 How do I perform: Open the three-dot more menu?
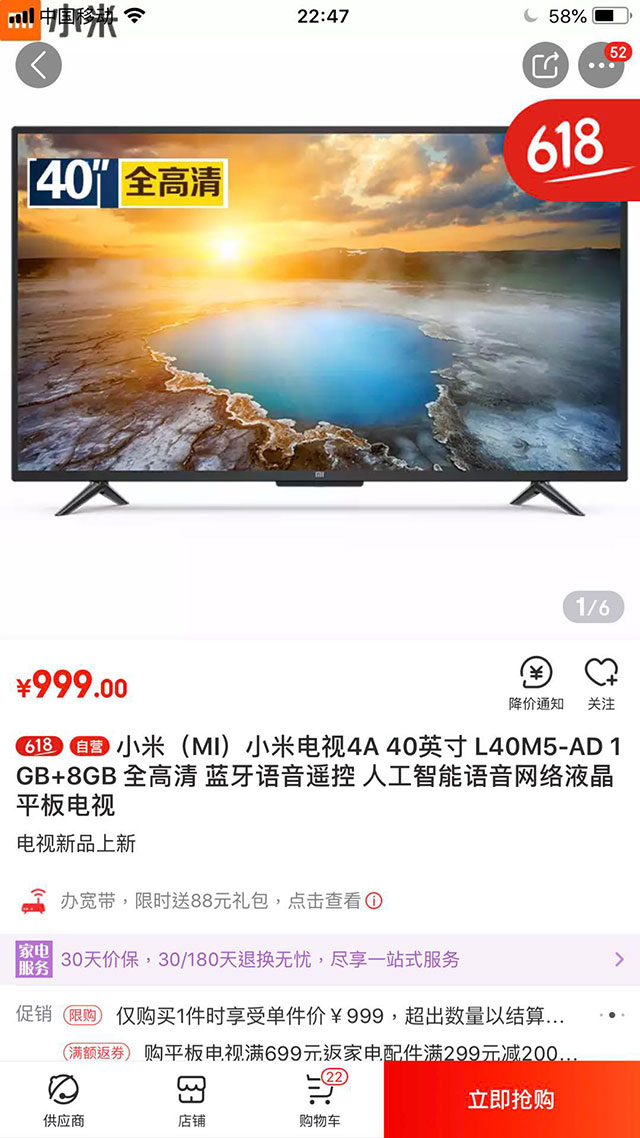pyautogui.click(x=601, y=65)
